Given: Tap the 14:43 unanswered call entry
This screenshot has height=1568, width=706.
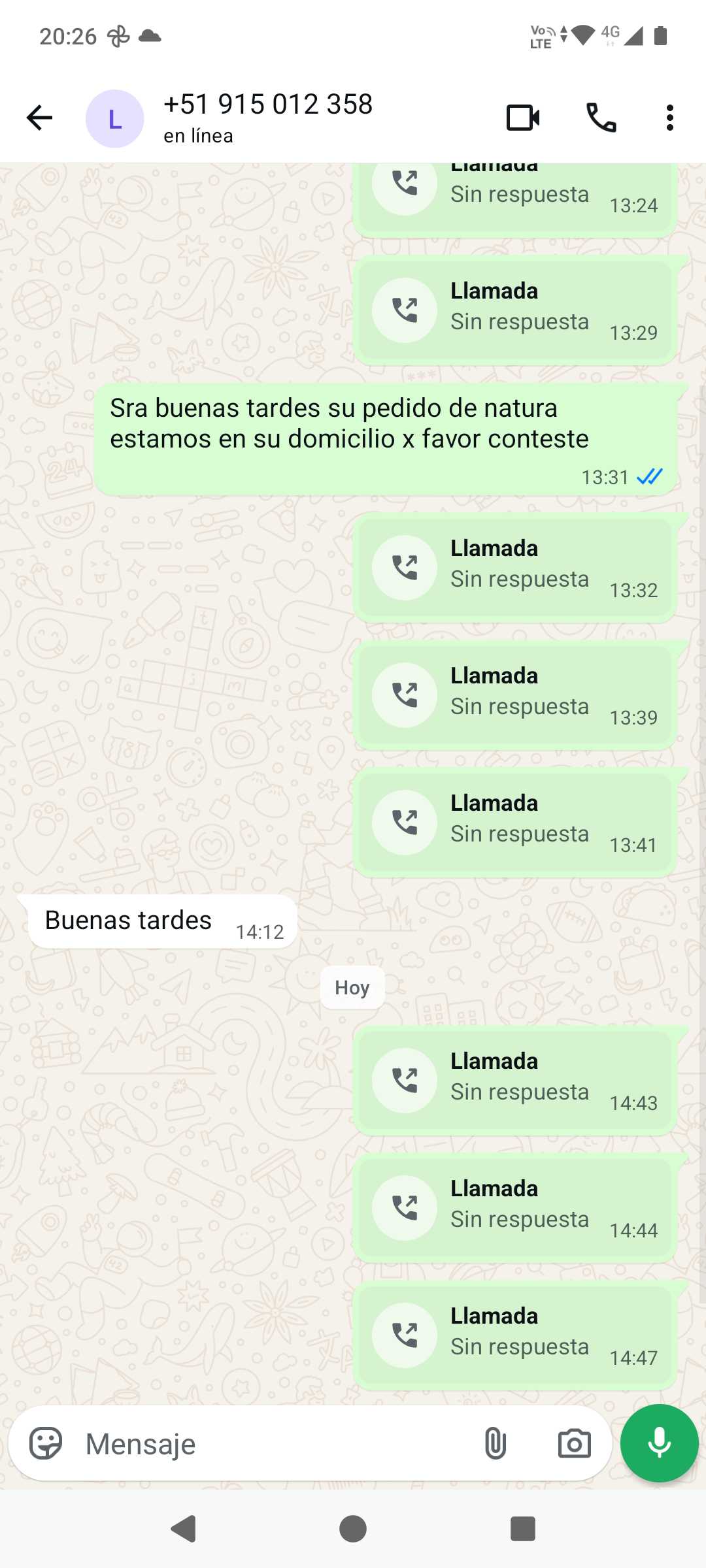Looking at the screenshot, I should [x=515, y=1080].
